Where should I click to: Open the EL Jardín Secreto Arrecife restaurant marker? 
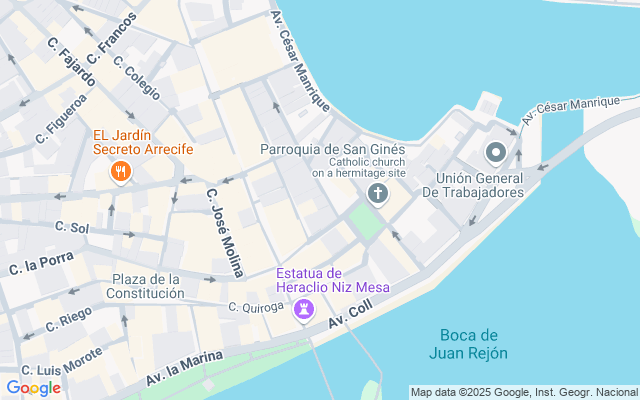click(x=121, y=172)
